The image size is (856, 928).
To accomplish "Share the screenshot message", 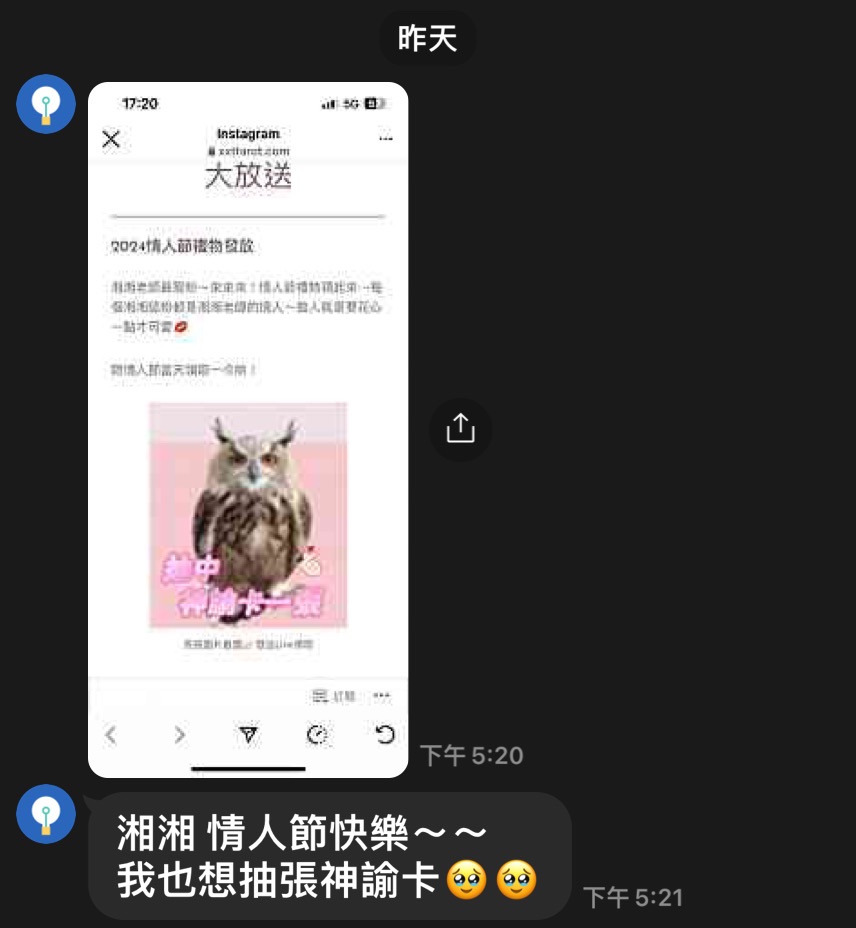I will point(460,429).
